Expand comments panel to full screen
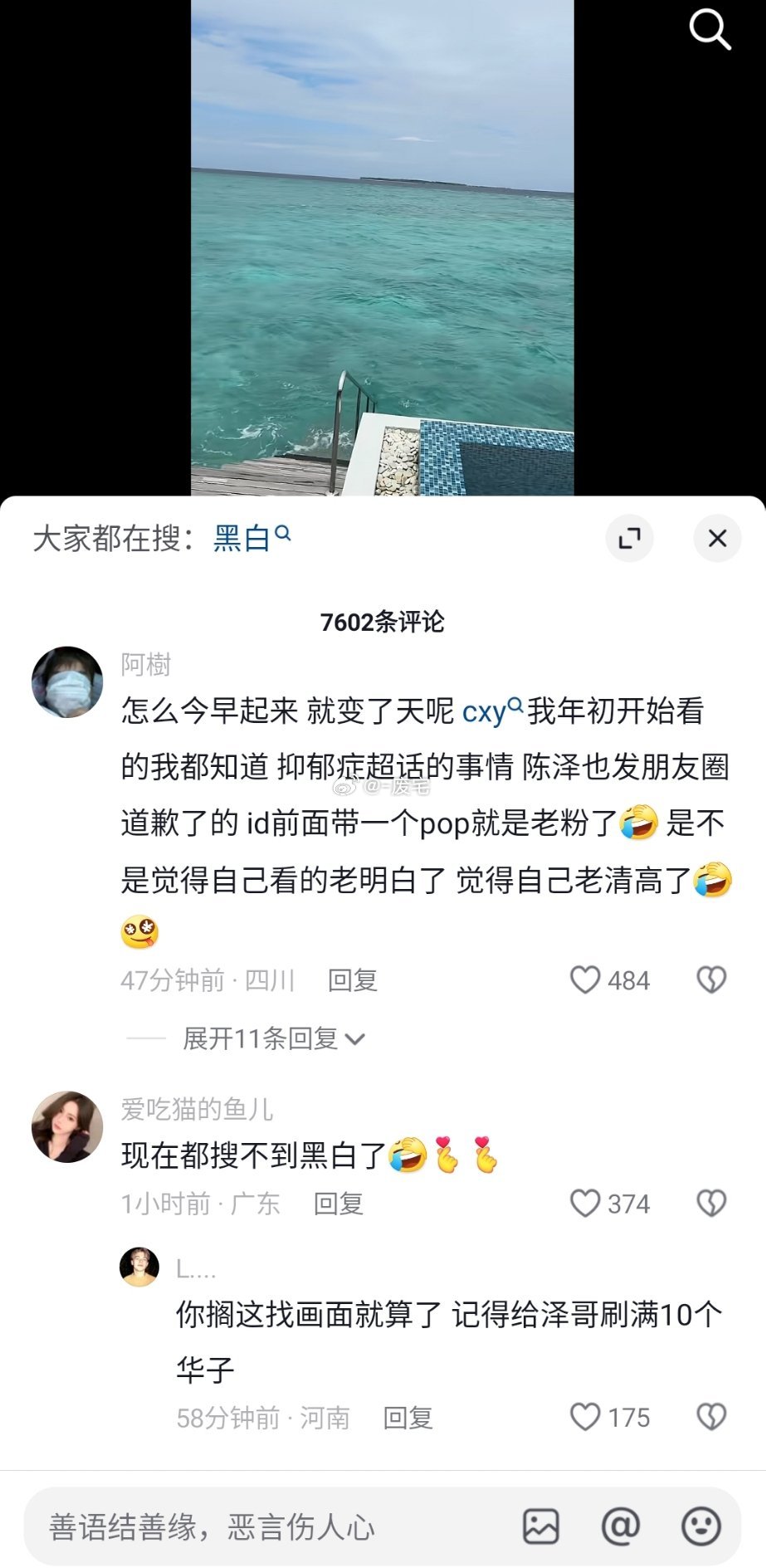 click(630, 538)
